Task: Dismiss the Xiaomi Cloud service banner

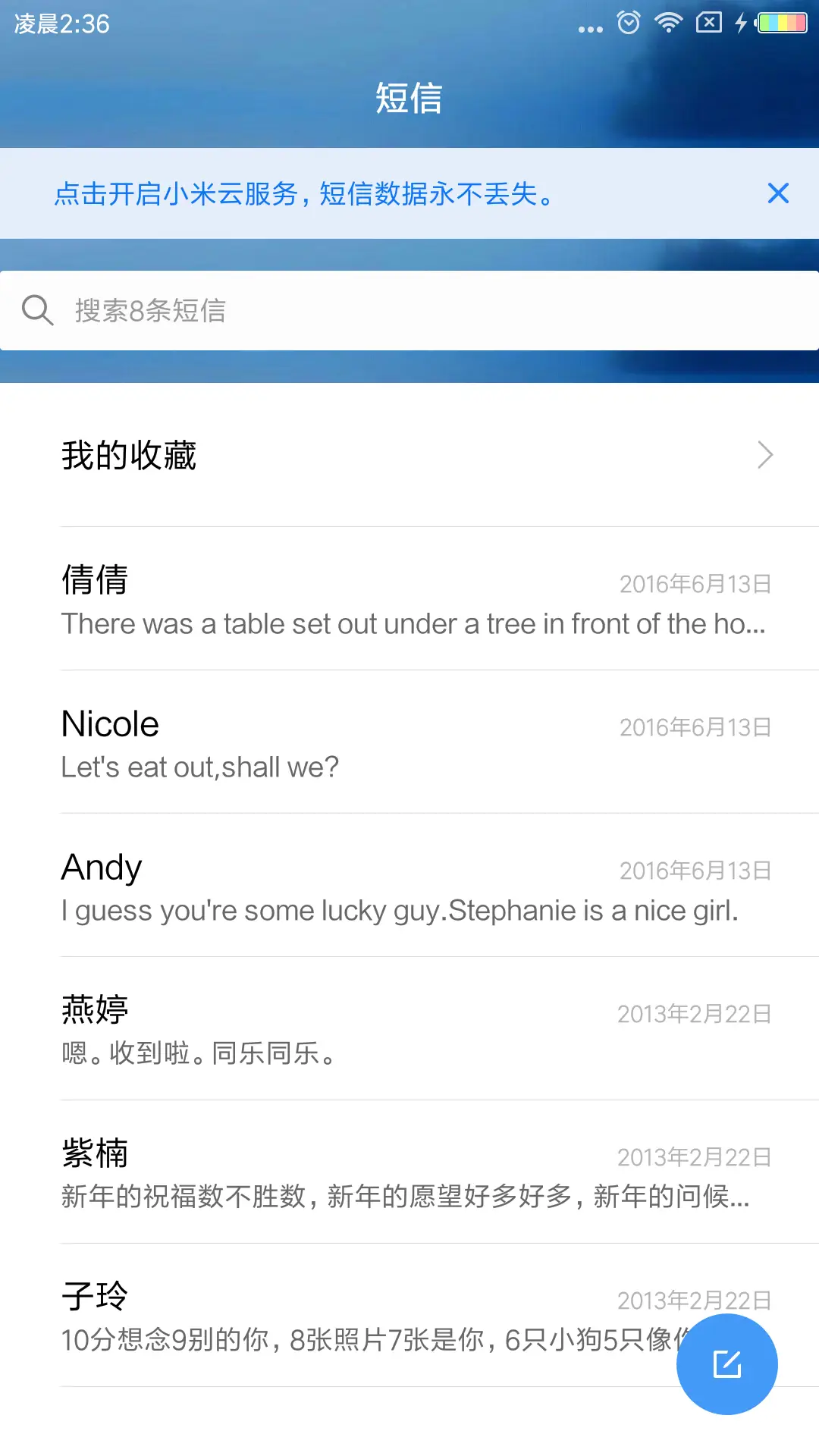Action: click(778, 193)
